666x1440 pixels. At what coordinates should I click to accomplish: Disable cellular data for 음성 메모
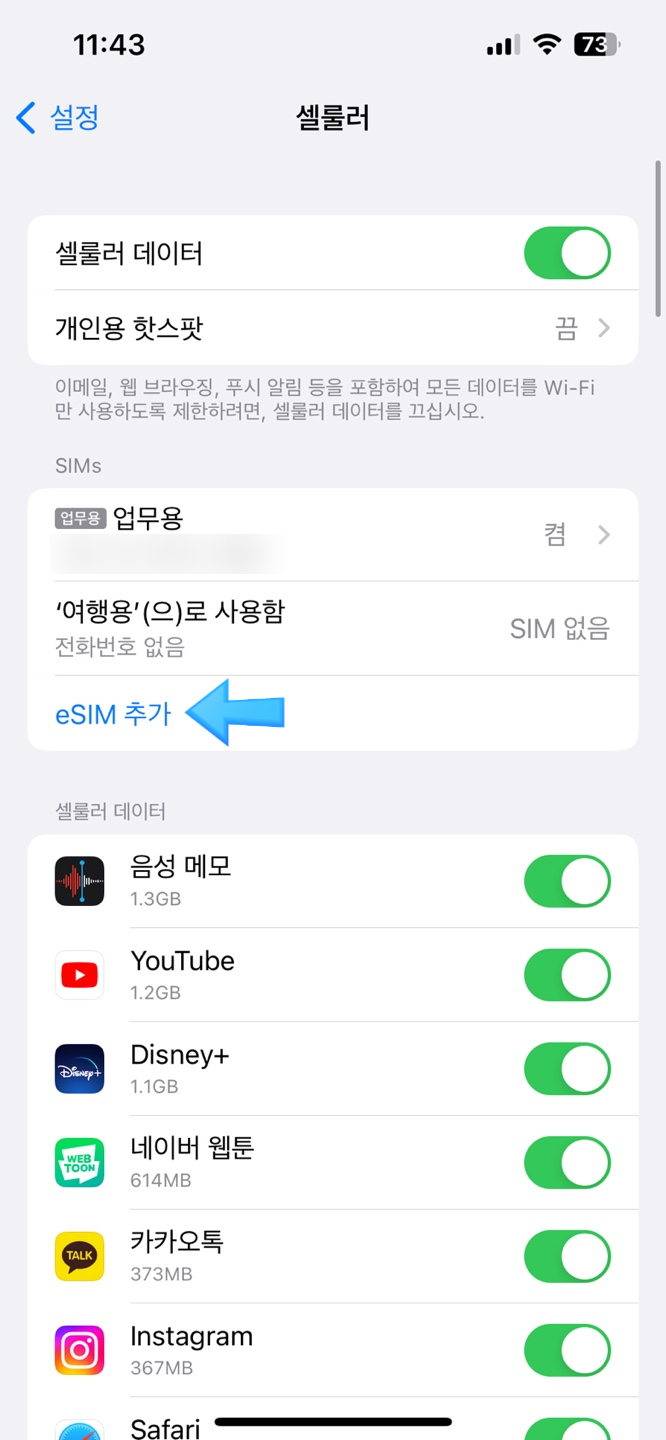[x=566, y=881]
